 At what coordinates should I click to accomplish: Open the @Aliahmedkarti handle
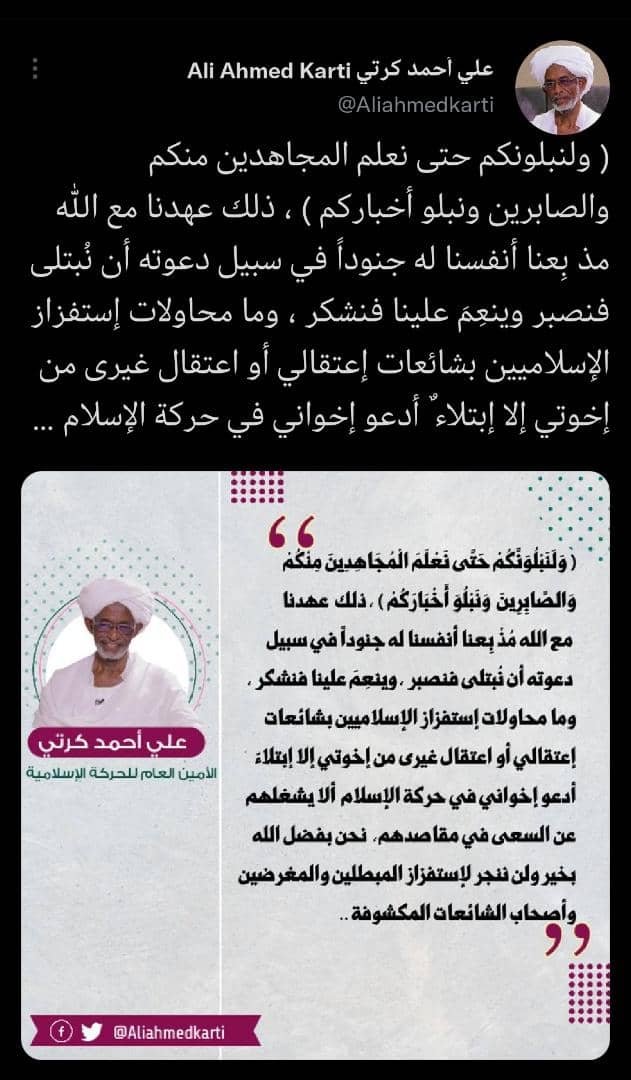coord(415,105)
